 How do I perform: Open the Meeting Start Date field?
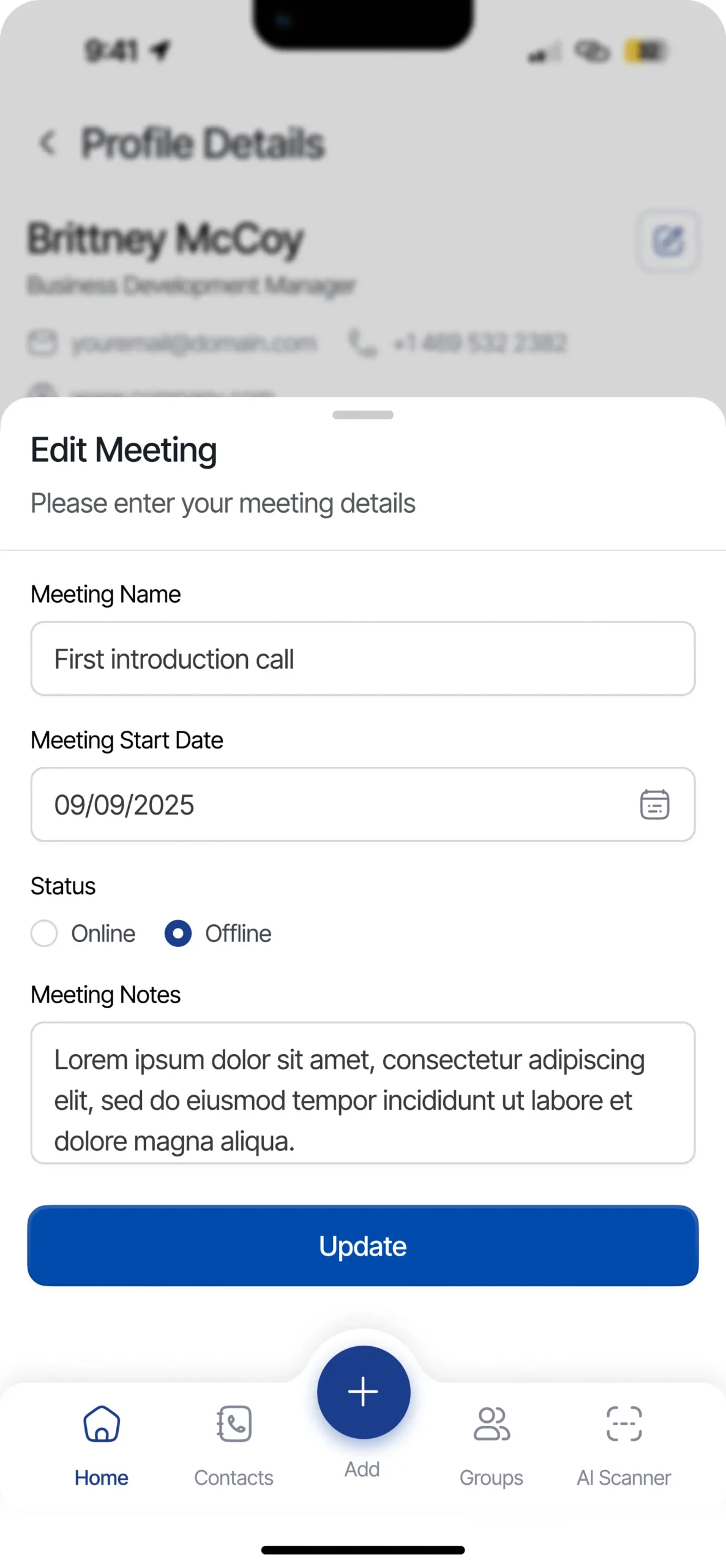point(331,804)
